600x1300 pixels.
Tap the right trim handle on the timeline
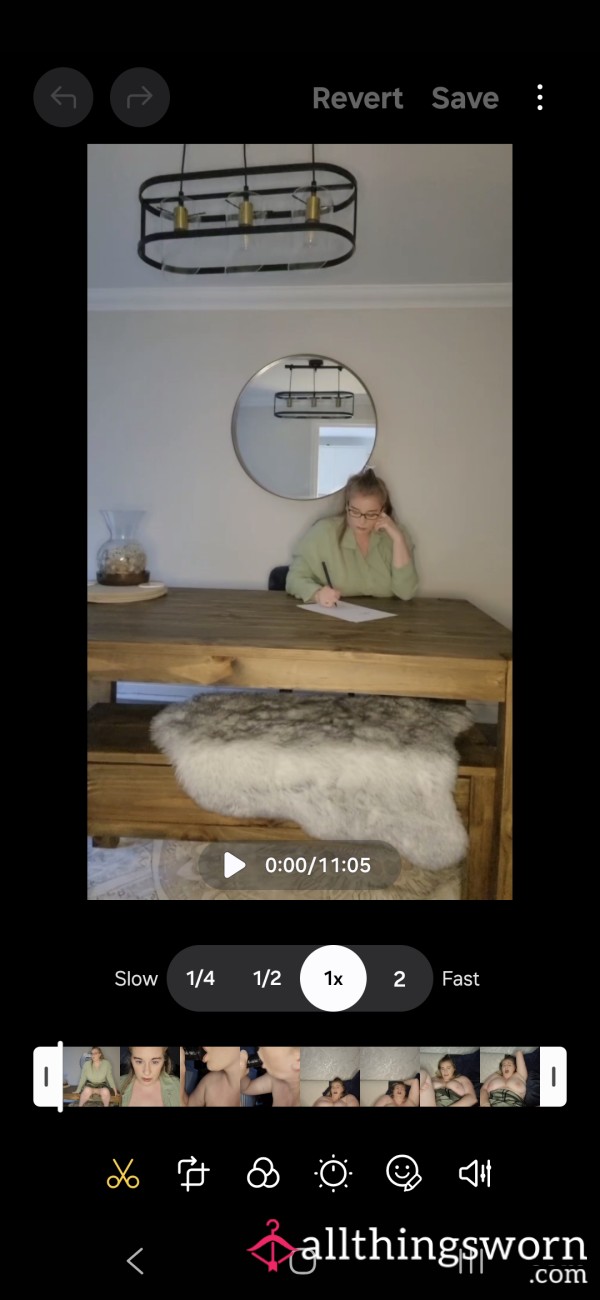click(553, 1076)
